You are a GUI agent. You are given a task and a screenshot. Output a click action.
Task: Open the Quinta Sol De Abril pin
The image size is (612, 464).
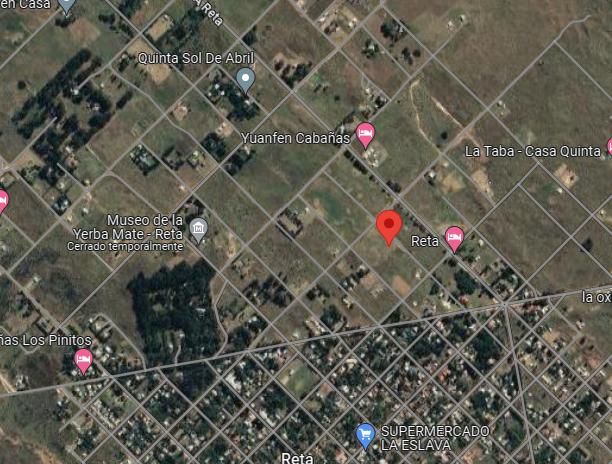246,80
